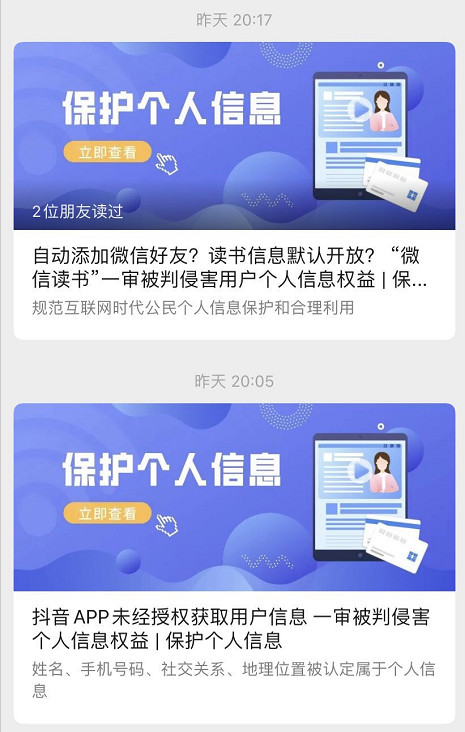Image resolution: width=465 pixels, height=732 pixels.
Task: Open the 微信读书 personal information article card
Action: click(x=234, y=191)
